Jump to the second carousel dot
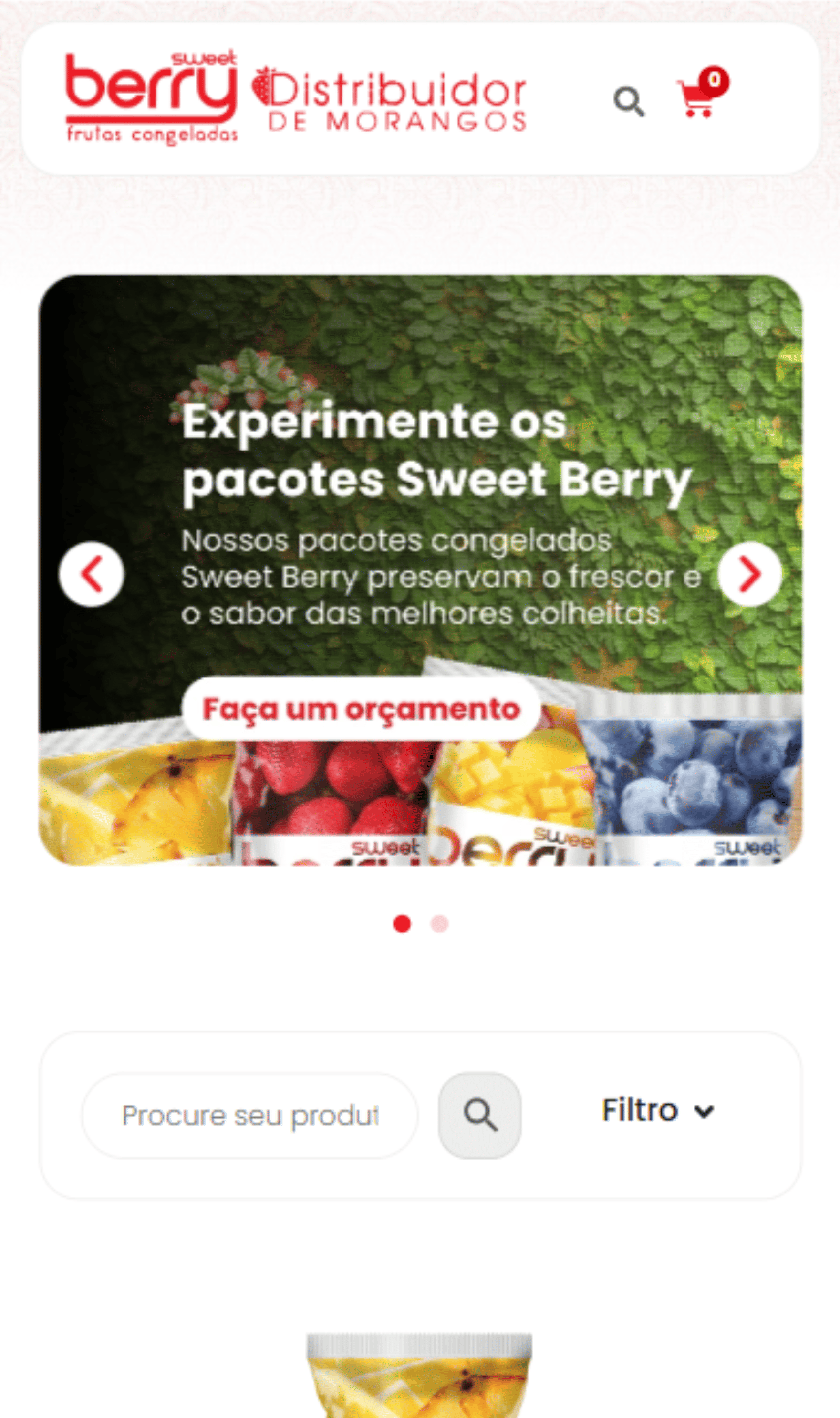Screen dimensions: 840x1418 [x=439, y=924]
